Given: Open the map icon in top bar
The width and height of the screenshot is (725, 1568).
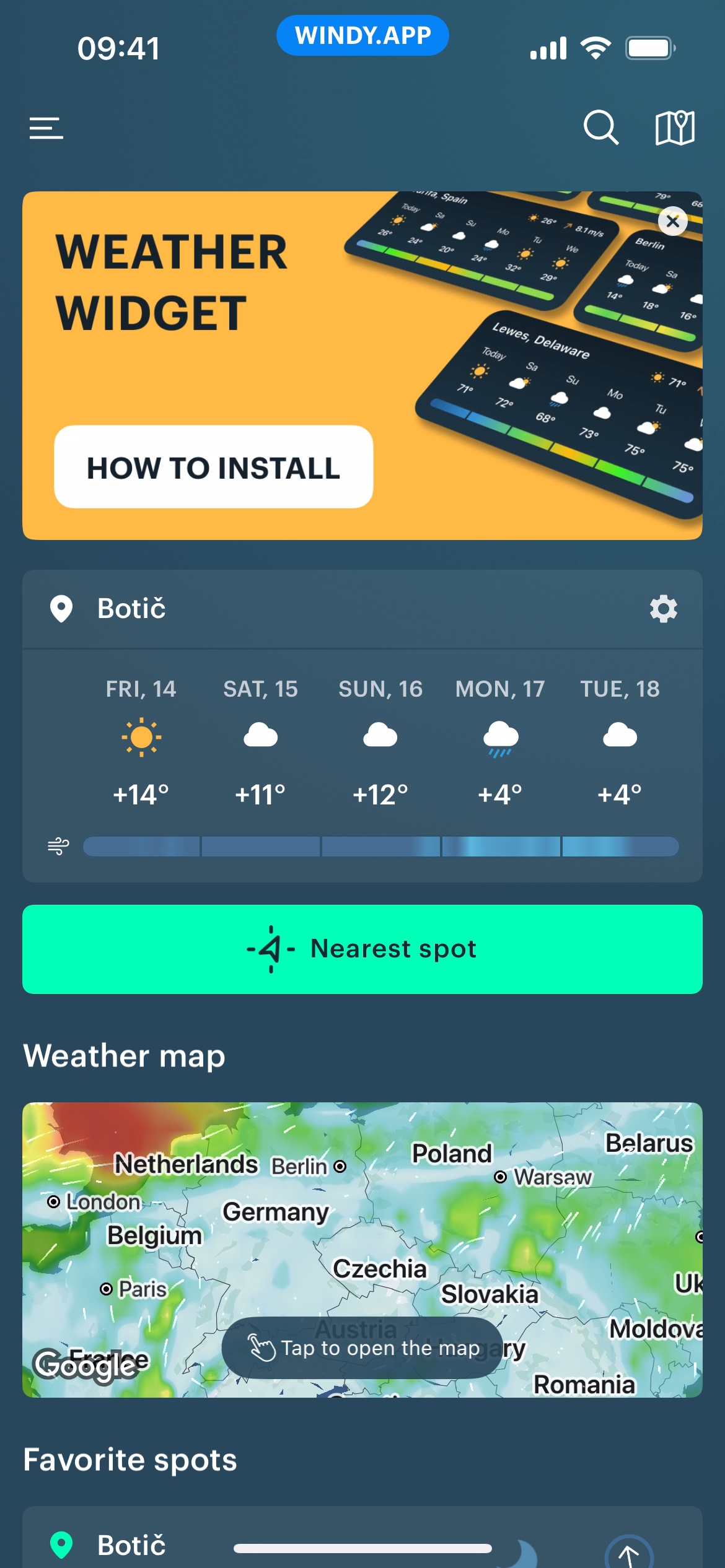Looking at the screenshot, I should 675,128.
